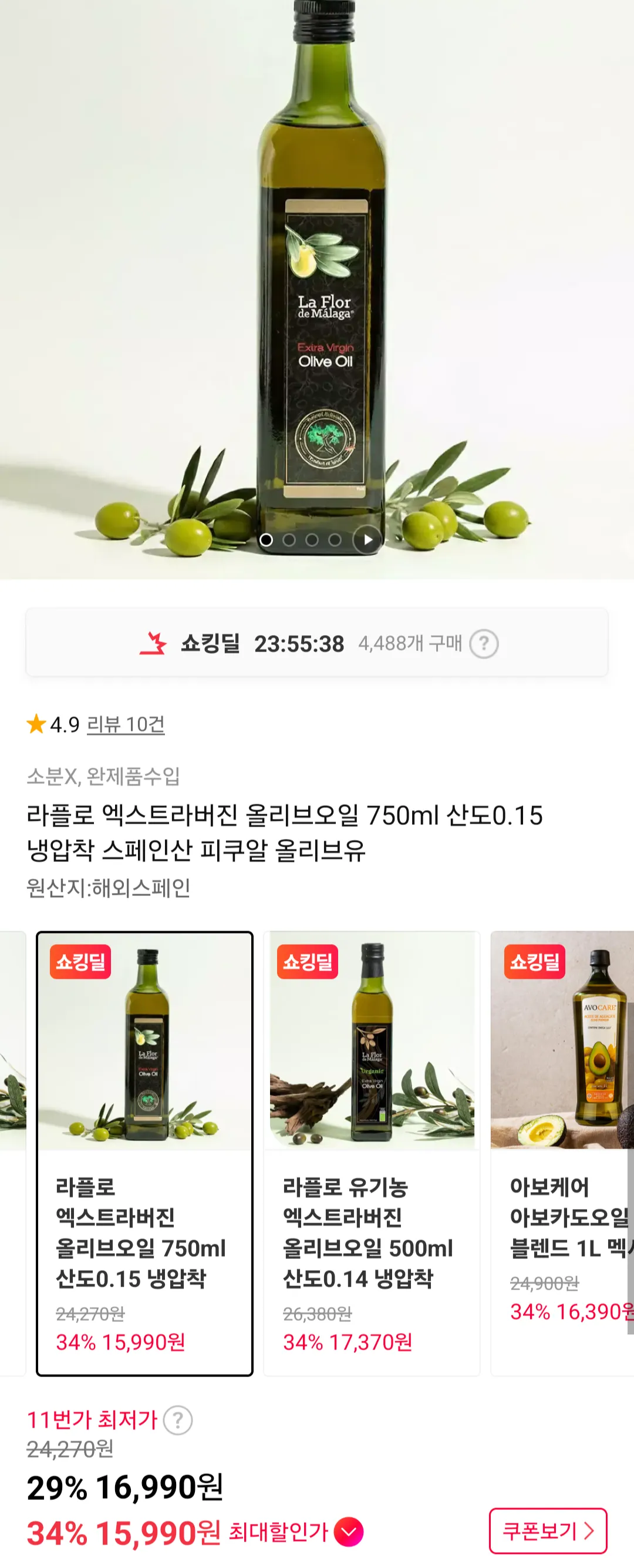Select the 라플로 엑스트라버진 올리브오일 750ml card
This screenshot has width=634, height=1568.
(145, 1153)
